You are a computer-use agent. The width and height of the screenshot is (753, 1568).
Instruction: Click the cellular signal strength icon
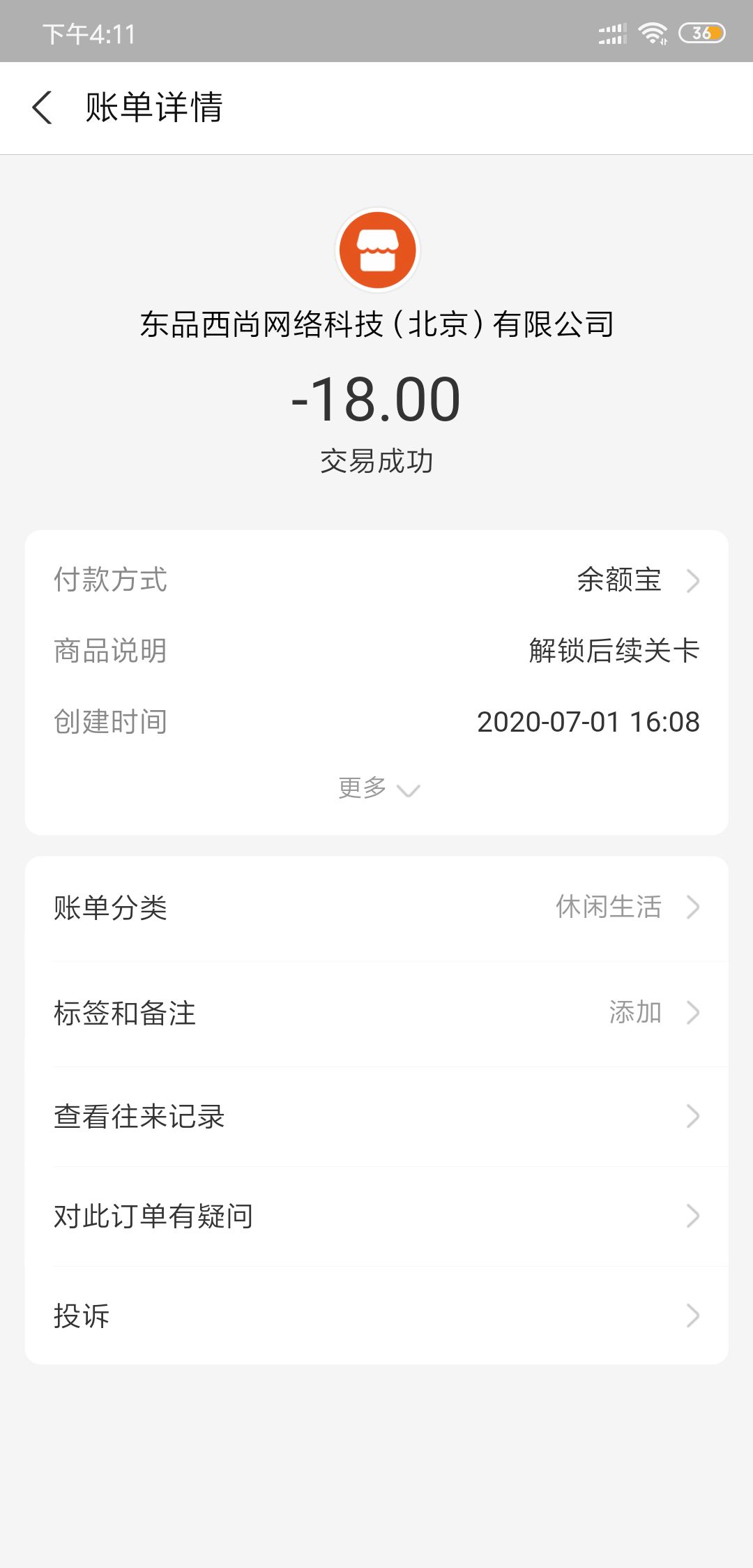[610, 31]
